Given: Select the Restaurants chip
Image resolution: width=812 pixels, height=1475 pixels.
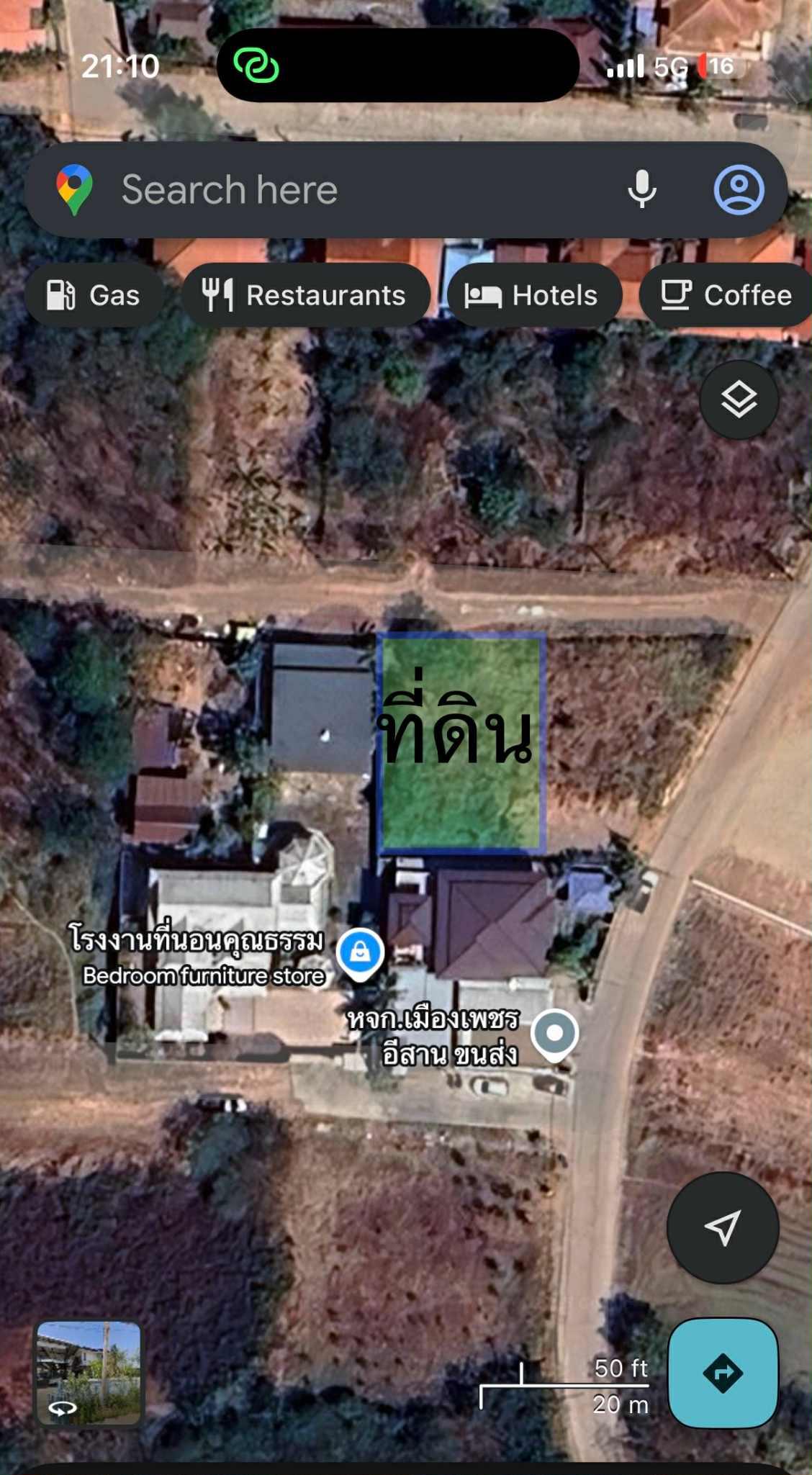Looking at the screenshot, I should pos(305,295).
